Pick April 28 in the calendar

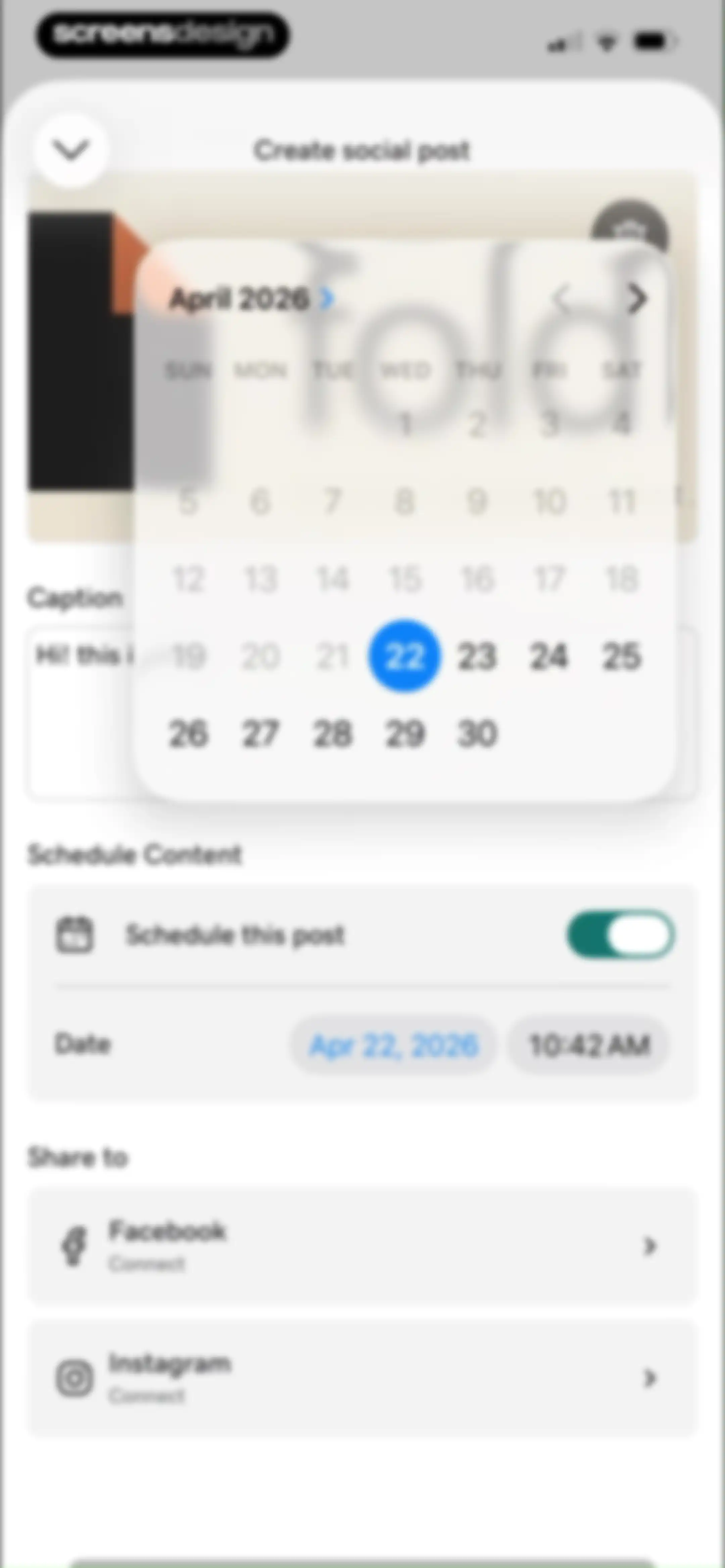coord(332,734)
